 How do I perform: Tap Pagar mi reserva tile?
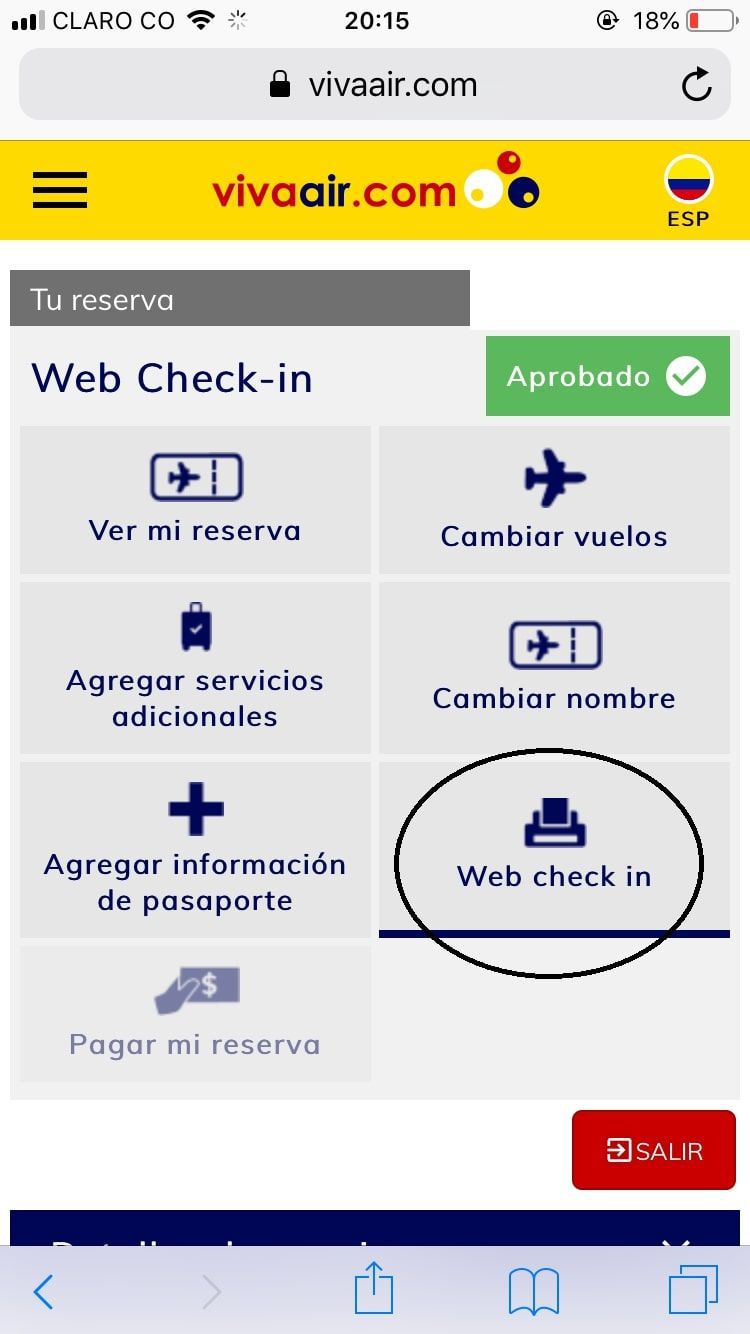(x=195, y=1012)
